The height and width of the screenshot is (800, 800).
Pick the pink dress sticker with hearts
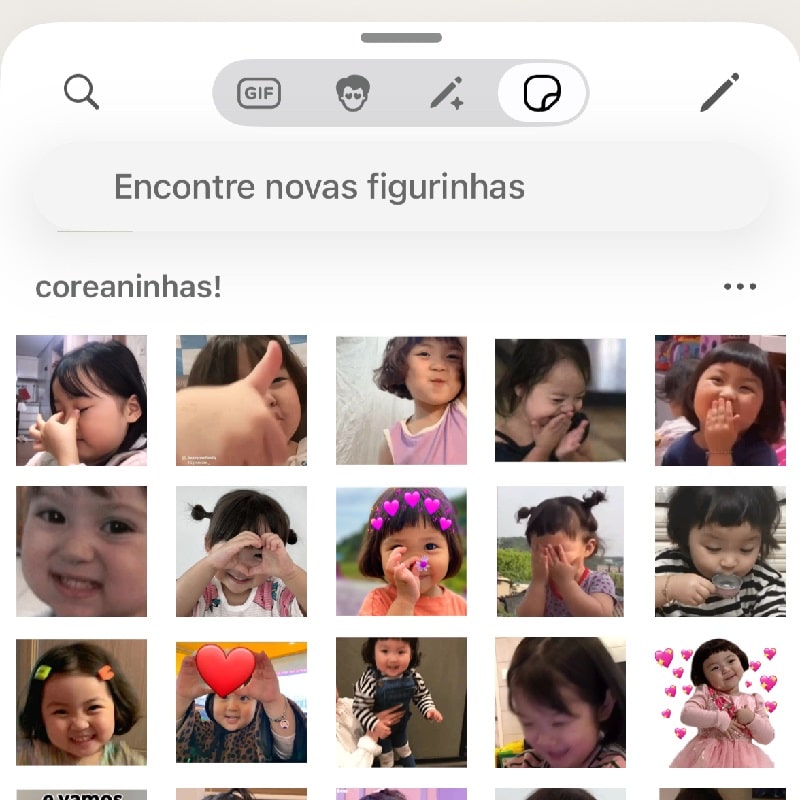click(x=720, y=702)
